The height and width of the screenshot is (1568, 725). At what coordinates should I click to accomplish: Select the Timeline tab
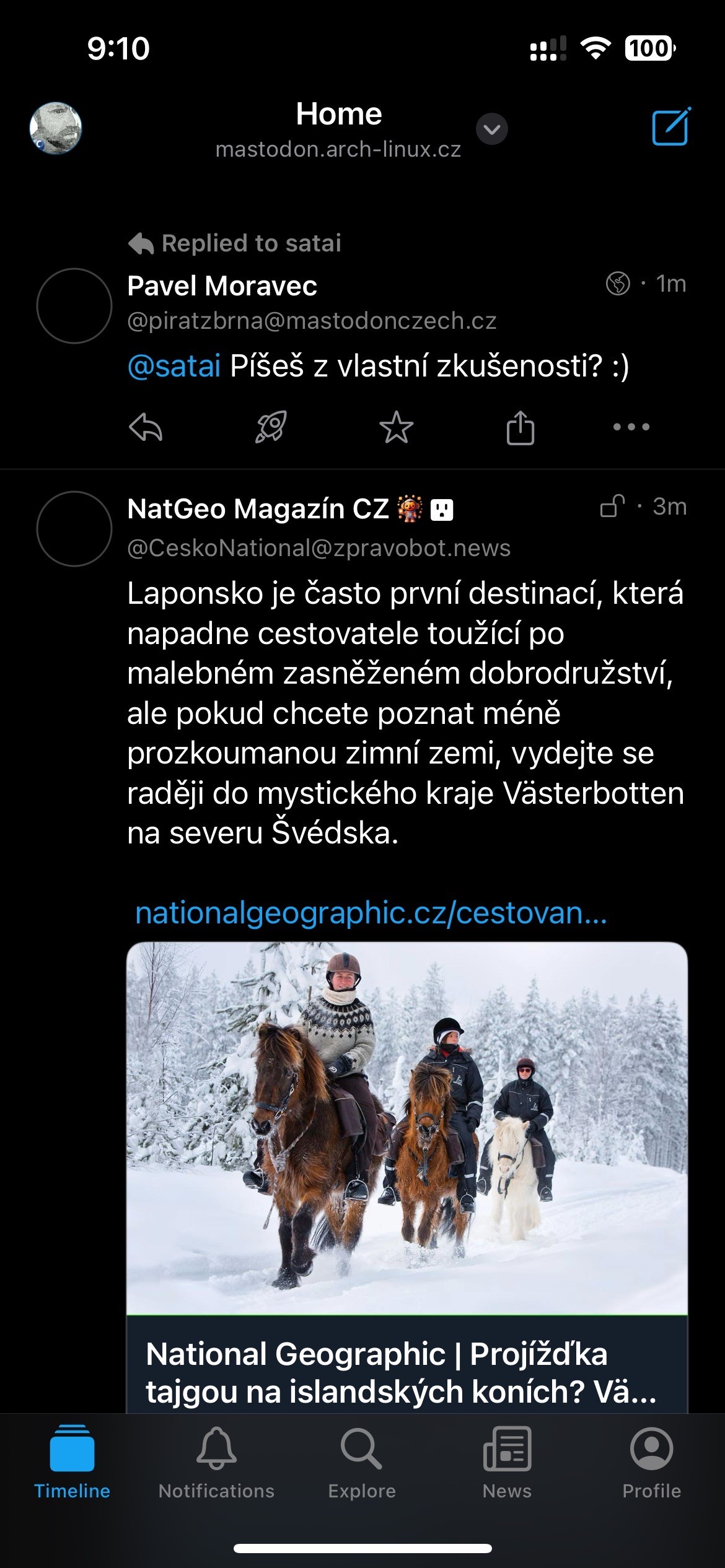(72, 1461)
